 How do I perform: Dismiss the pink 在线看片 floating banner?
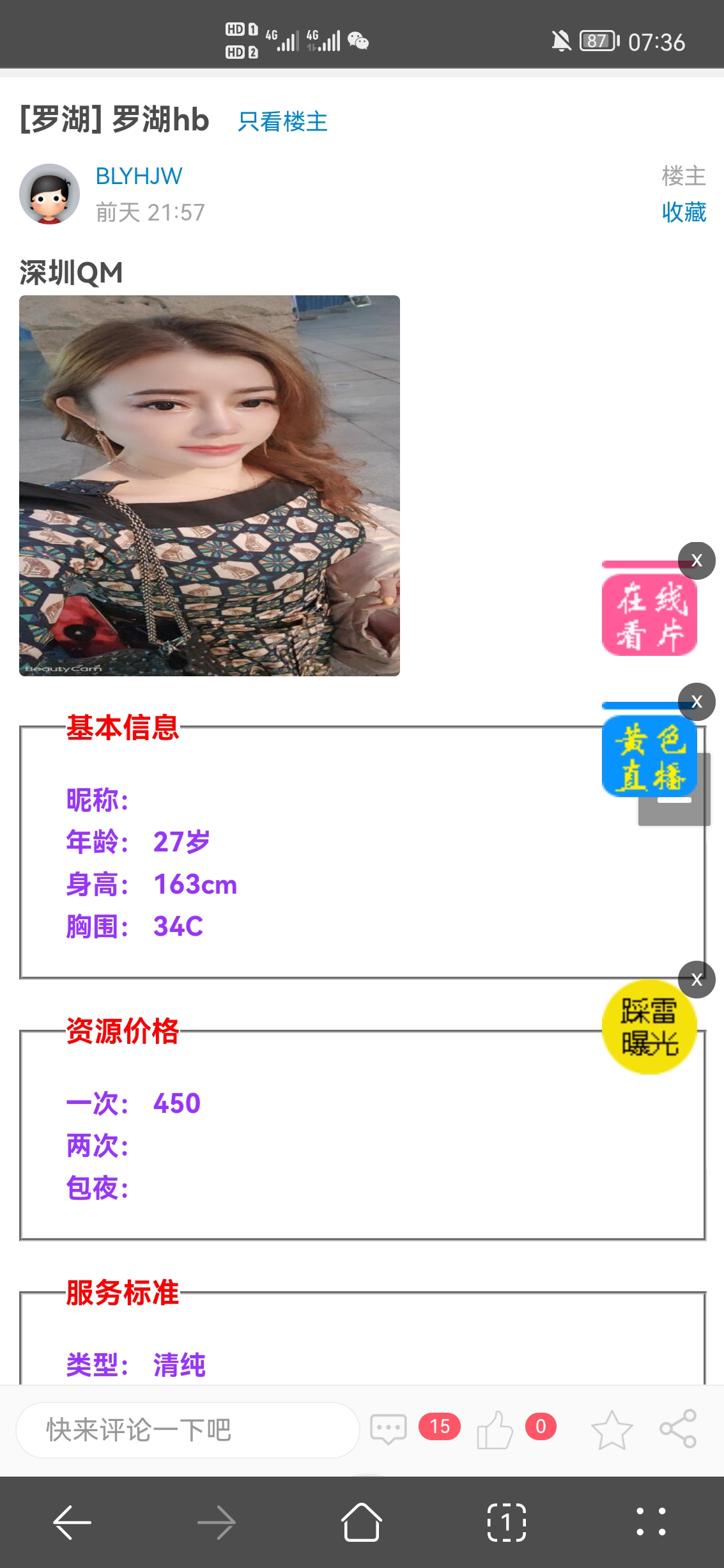click(697, 561)
